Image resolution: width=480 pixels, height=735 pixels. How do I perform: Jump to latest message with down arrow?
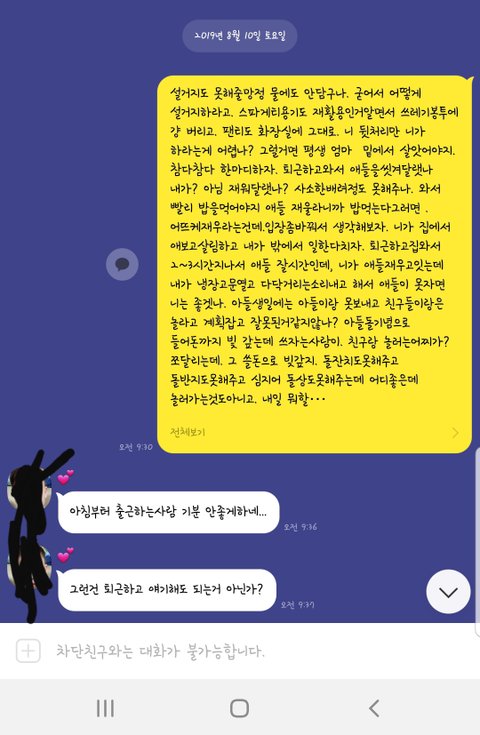pyautogui.click(x=448, y=592)
